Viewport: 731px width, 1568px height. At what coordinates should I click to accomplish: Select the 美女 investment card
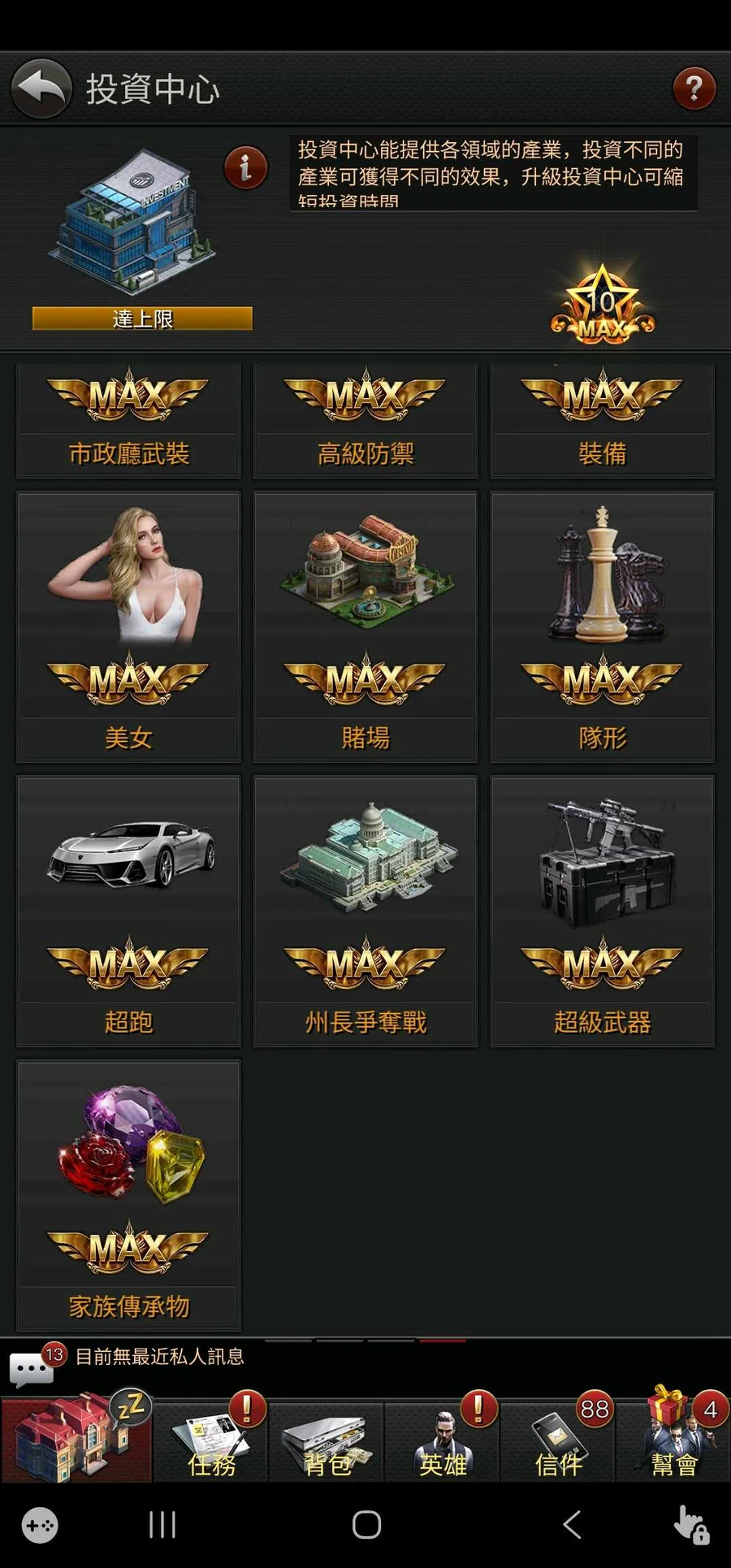pos(128,626)
